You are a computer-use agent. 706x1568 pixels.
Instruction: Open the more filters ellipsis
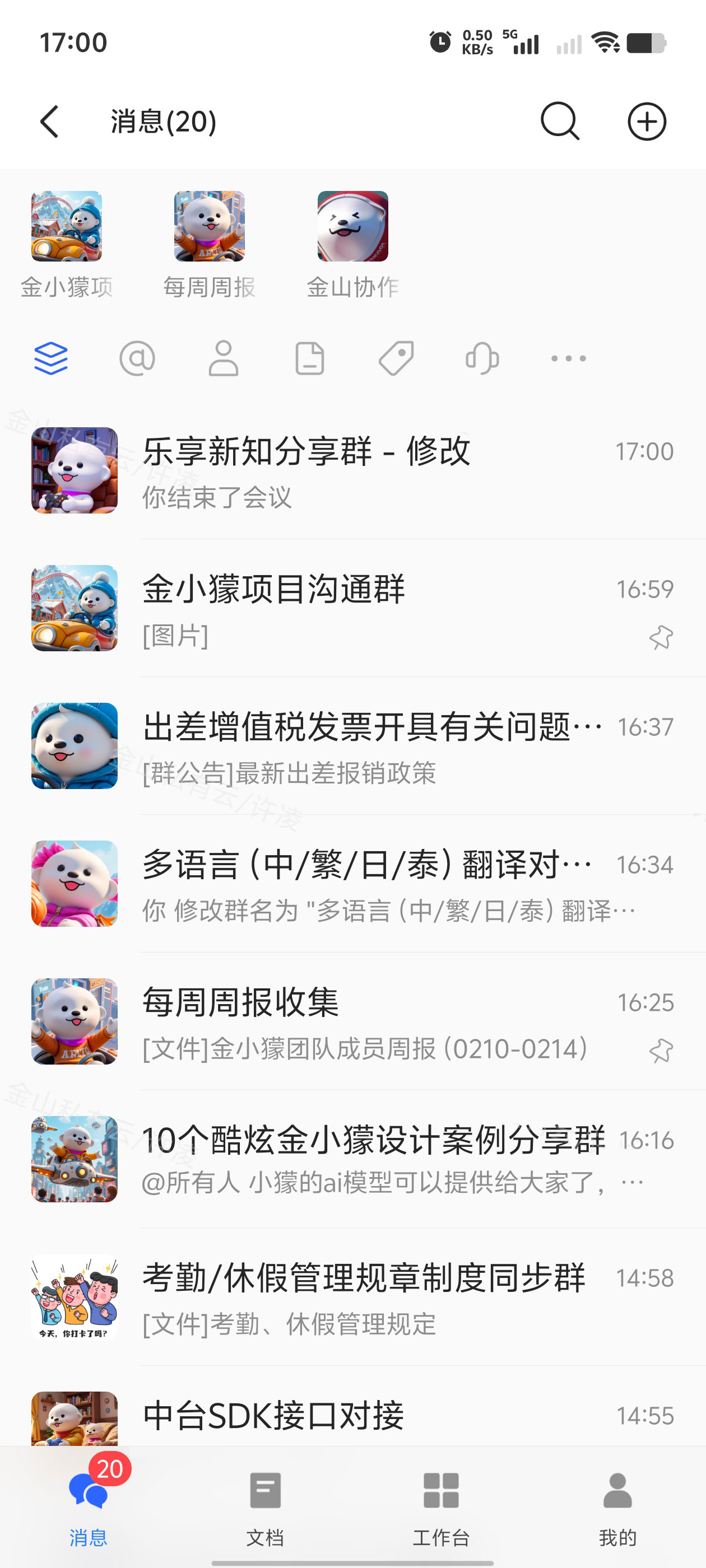pos(568,358)
